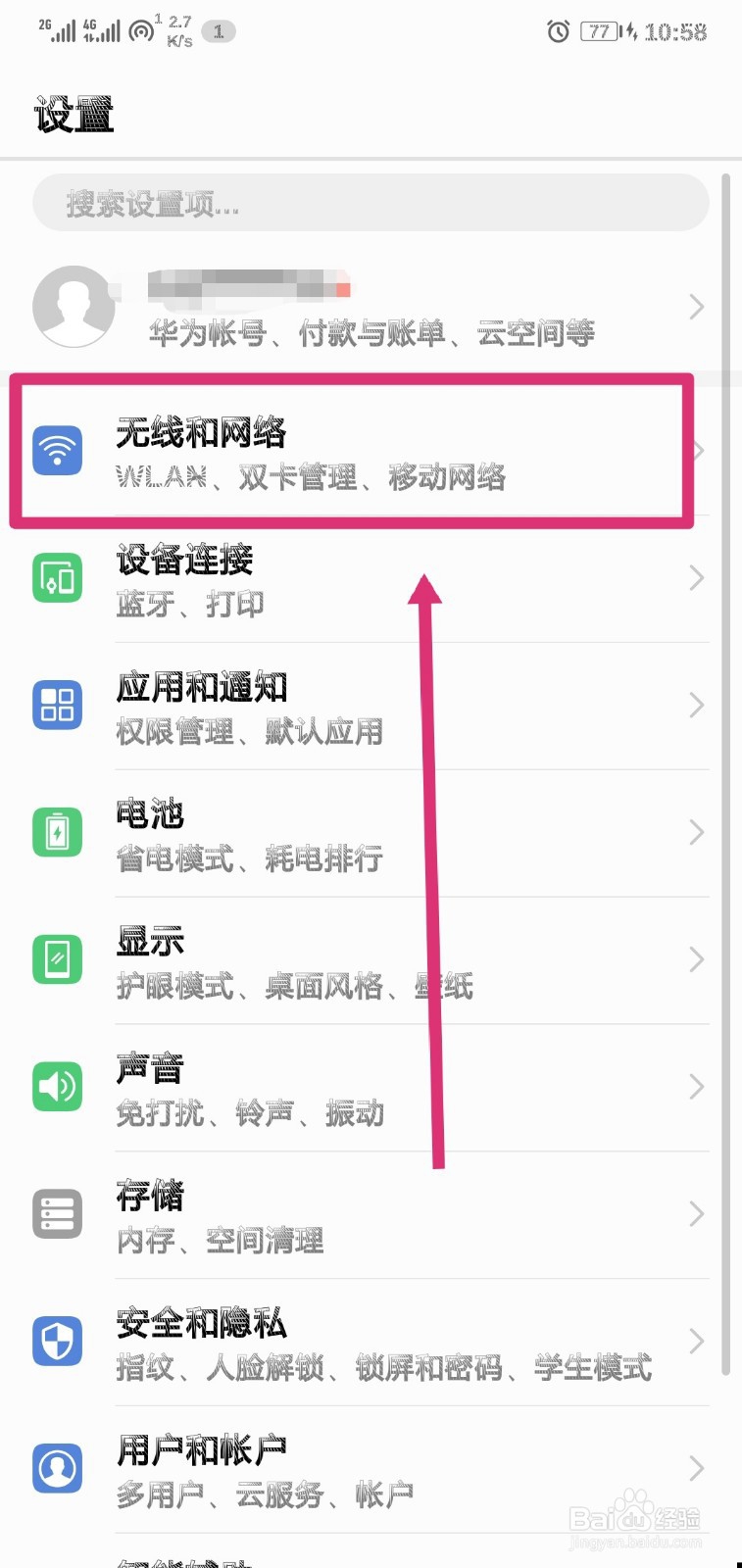Open the 设备连接 device connection icon
The height and width of the screenshot is (1568, 742).
pyautogui.click(x=57, y=578)
